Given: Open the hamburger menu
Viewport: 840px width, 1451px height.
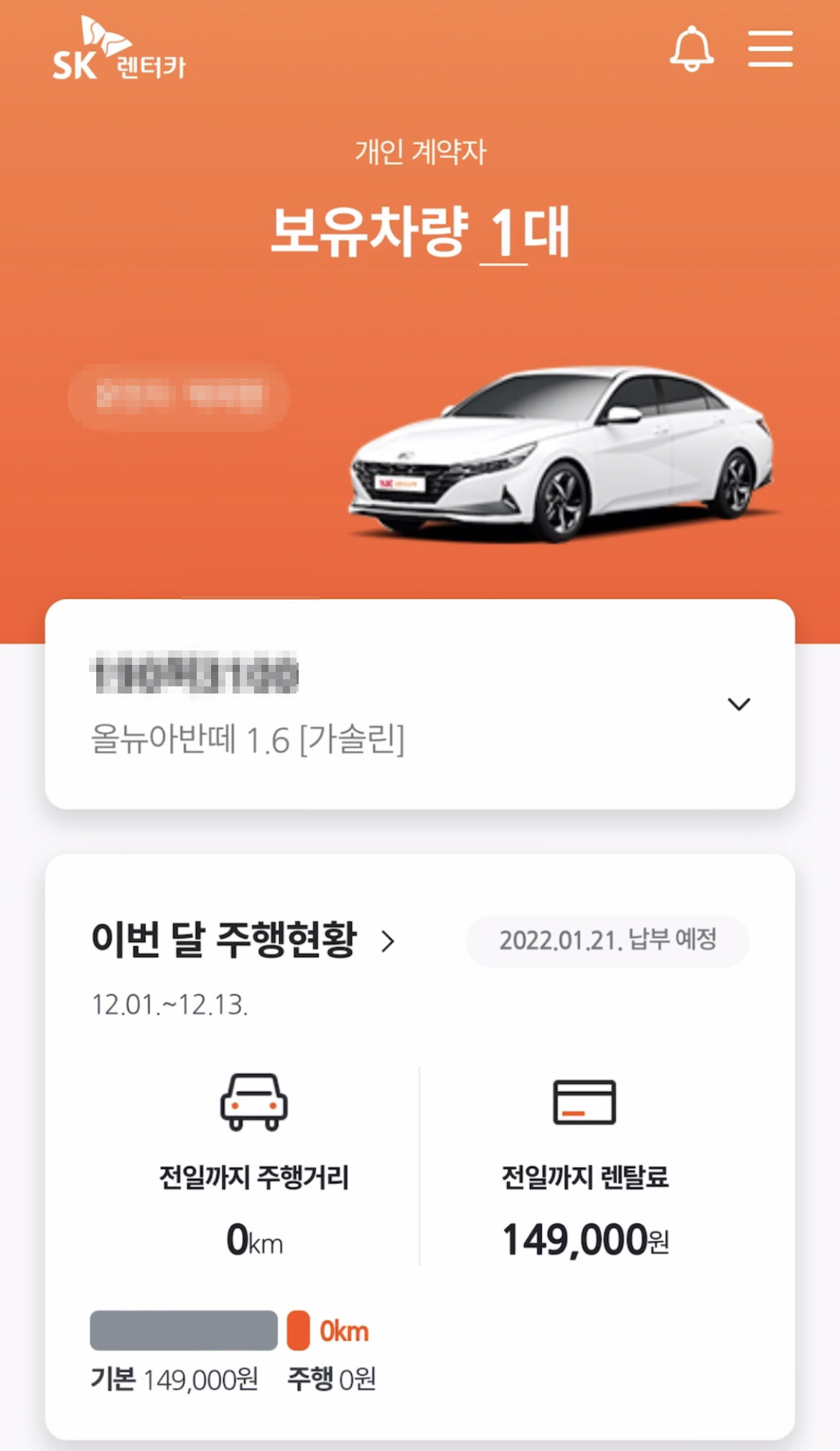Looking at the screenshot, I should point(770,49).
